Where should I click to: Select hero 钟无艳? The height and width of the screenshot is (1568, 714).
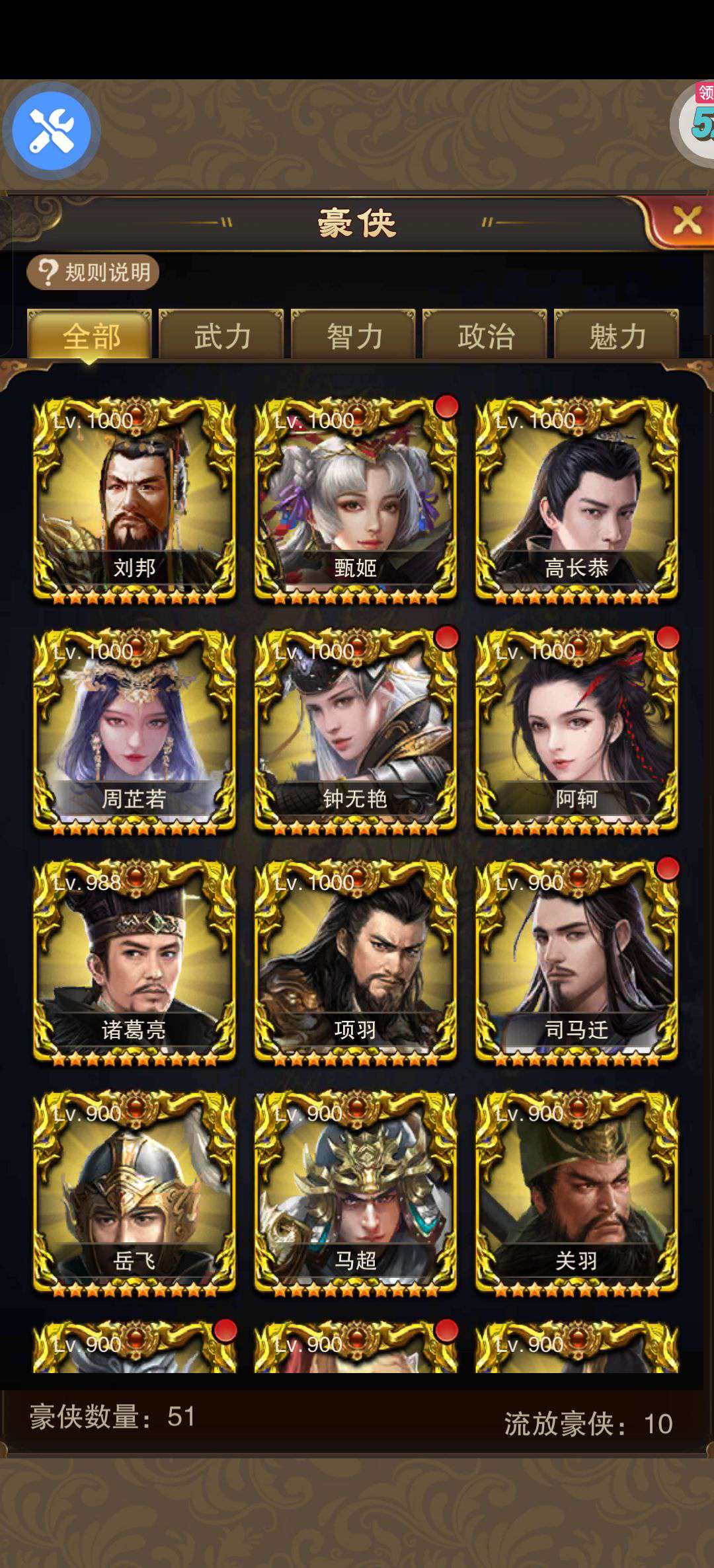[356, 731]
